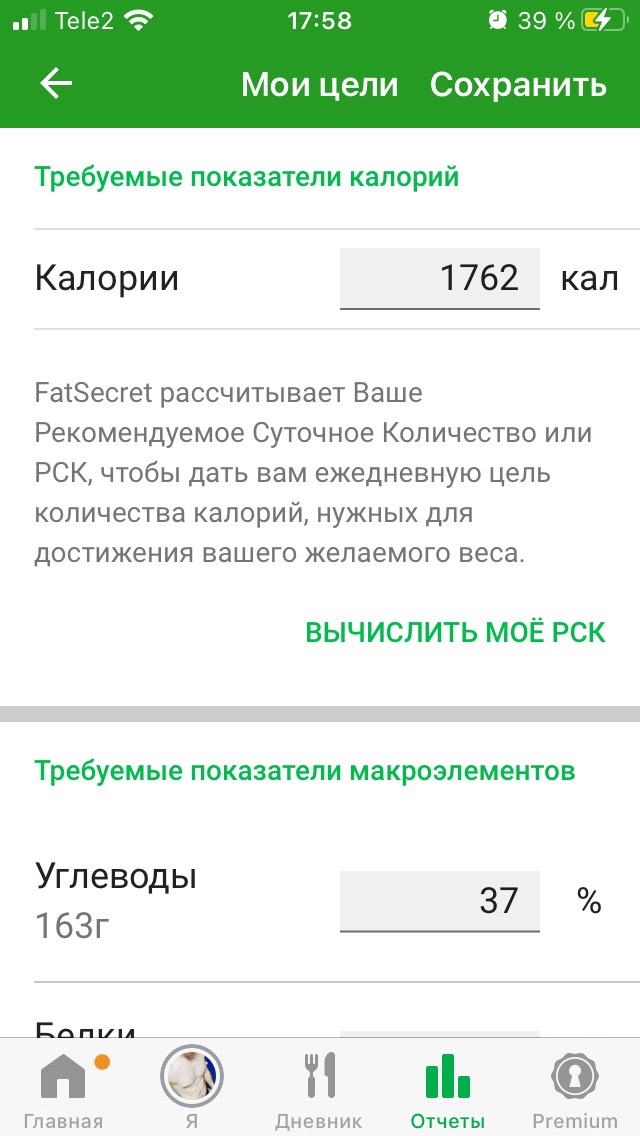Image resolution: width=640 pixels, height=1136 pixels.
Task: Edit the Углеводы percent field
Action: point(439,901)
